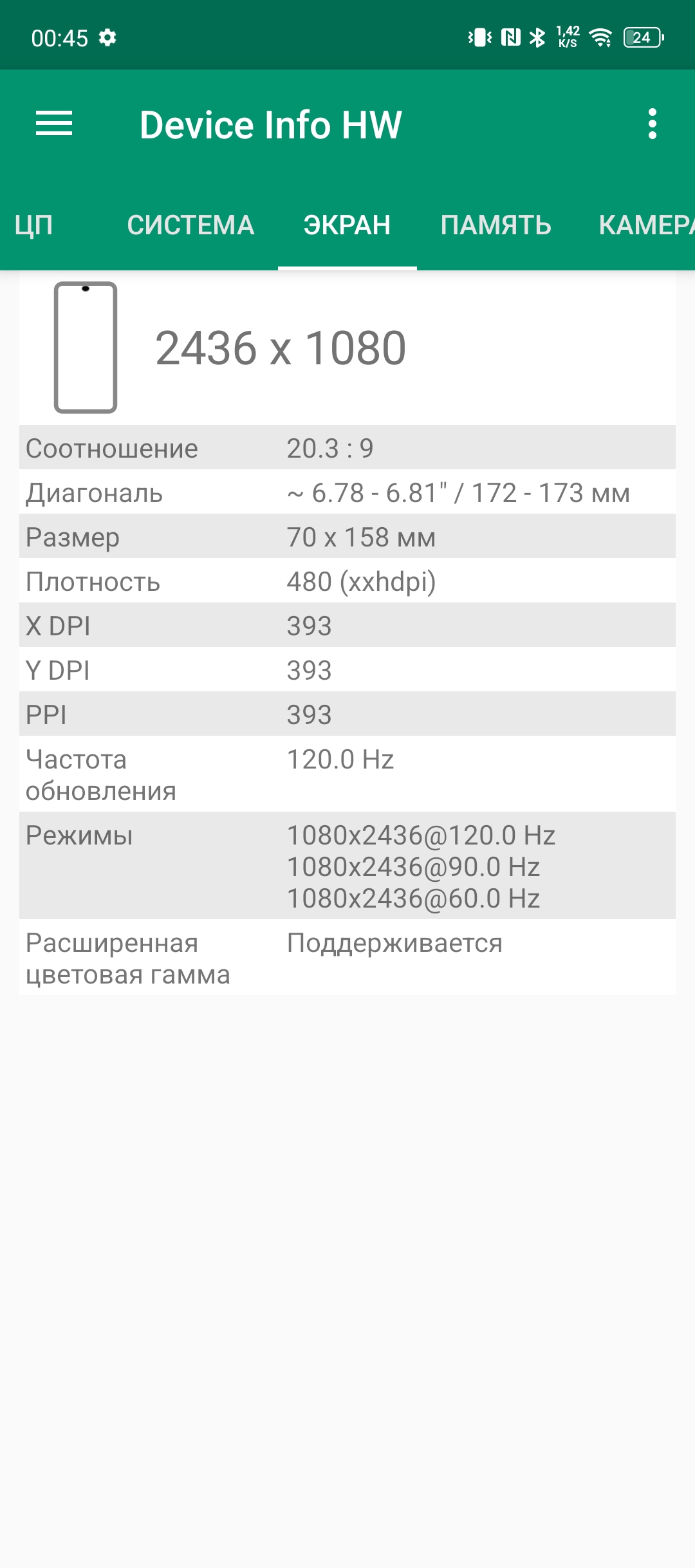Viewport: 695px width, 1568px height.
Task: Switch to the СИСТЕМА tab
Action: (x=190, y=225)
